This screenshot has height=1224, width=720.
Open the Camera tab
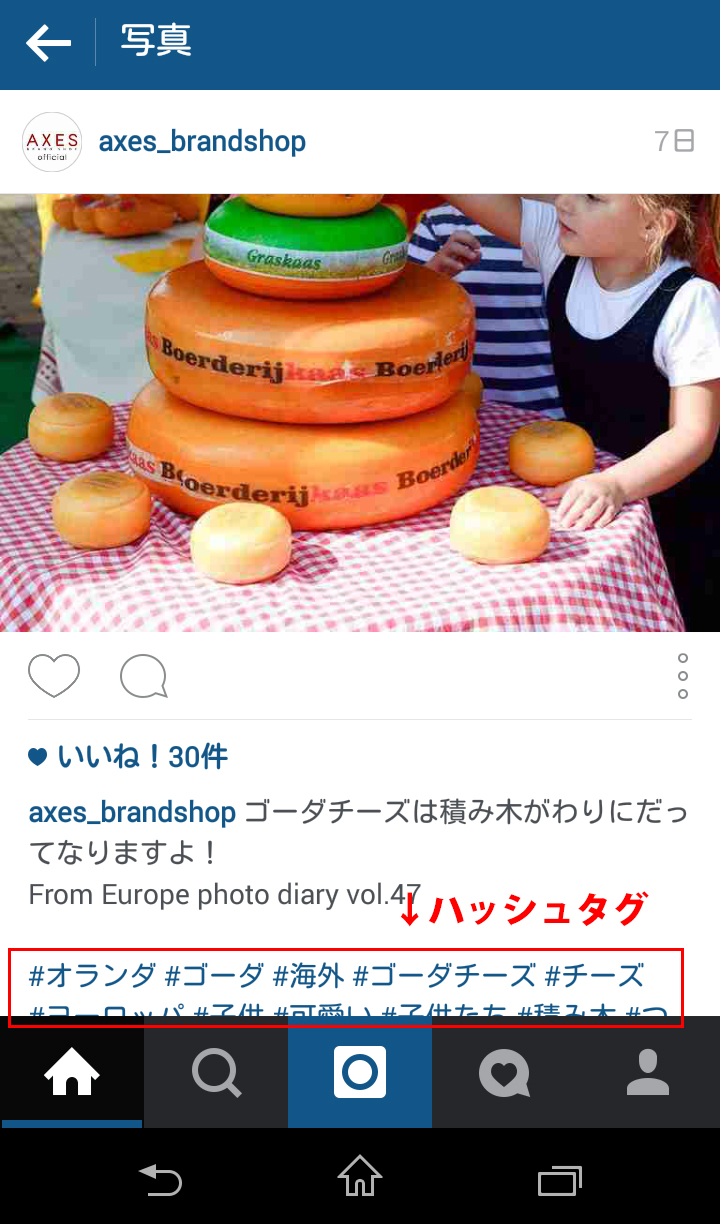click(x=360, y=1072)
